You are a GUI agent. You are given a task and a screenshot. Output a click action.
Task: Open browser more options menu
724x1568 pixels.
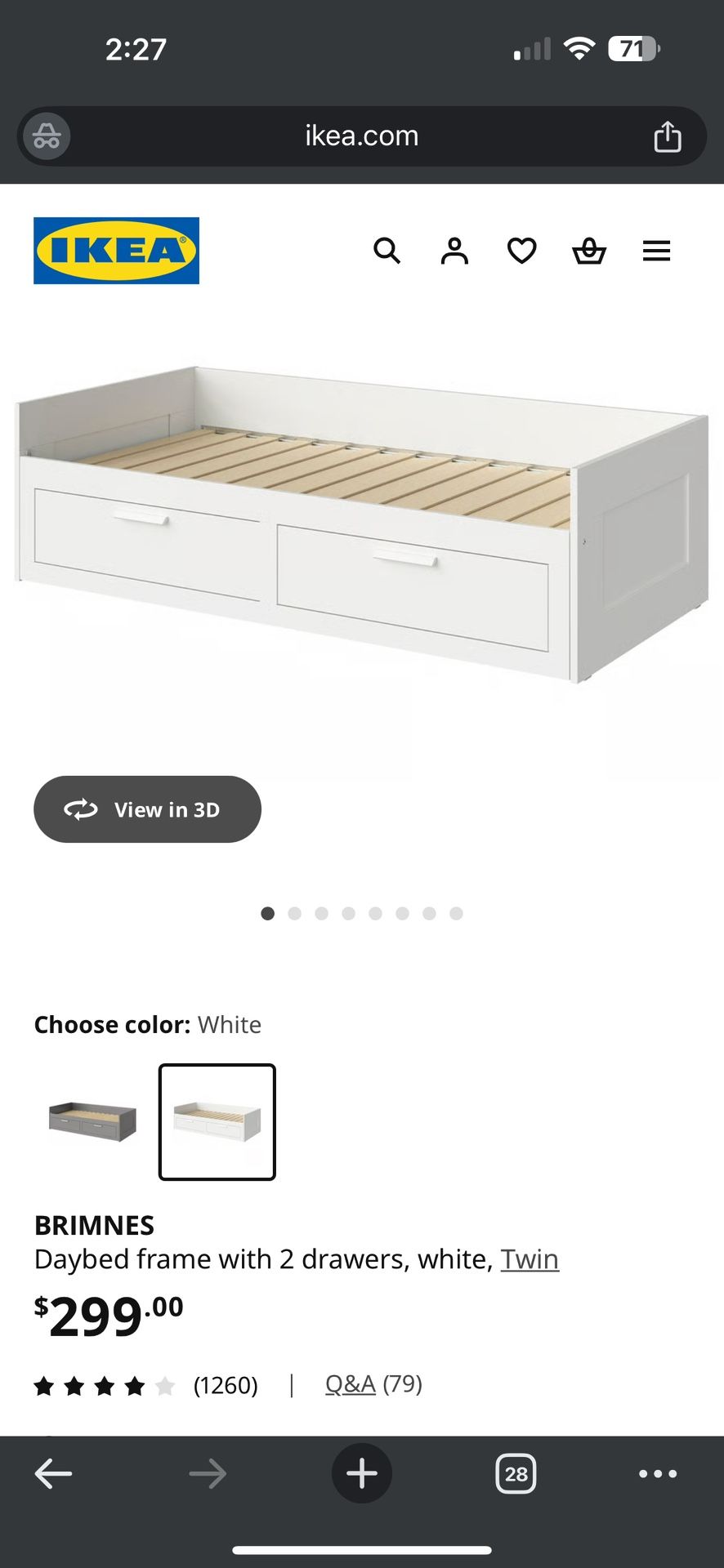(x=656, y=1473)
